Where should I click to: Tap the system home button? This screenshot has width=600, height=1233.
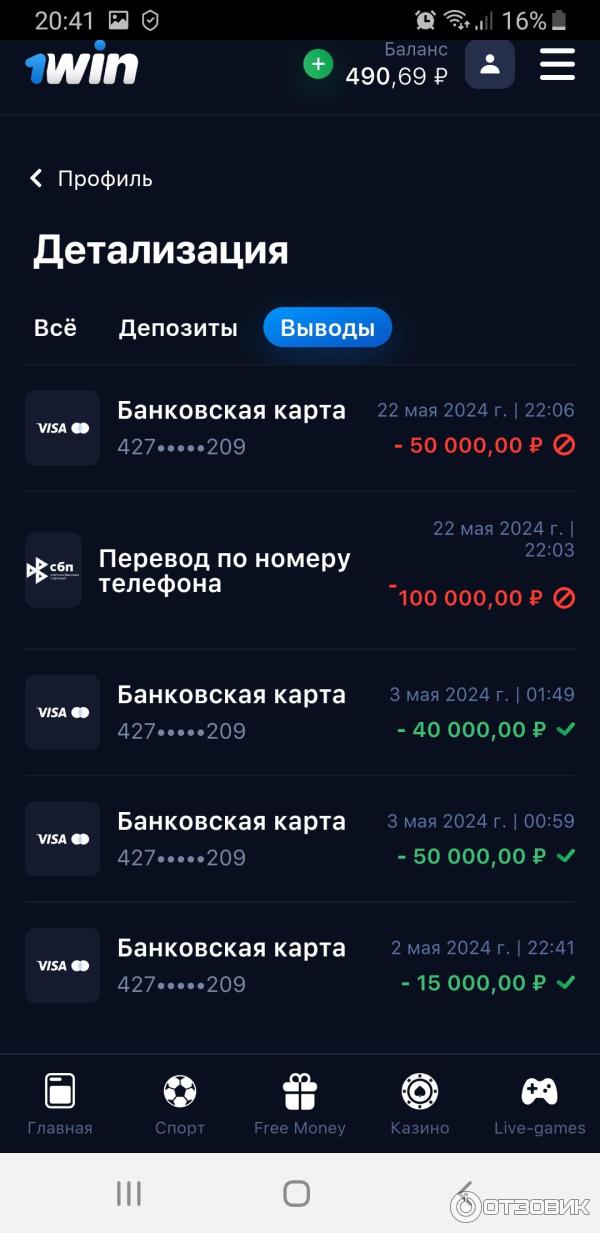[297, 1193]
